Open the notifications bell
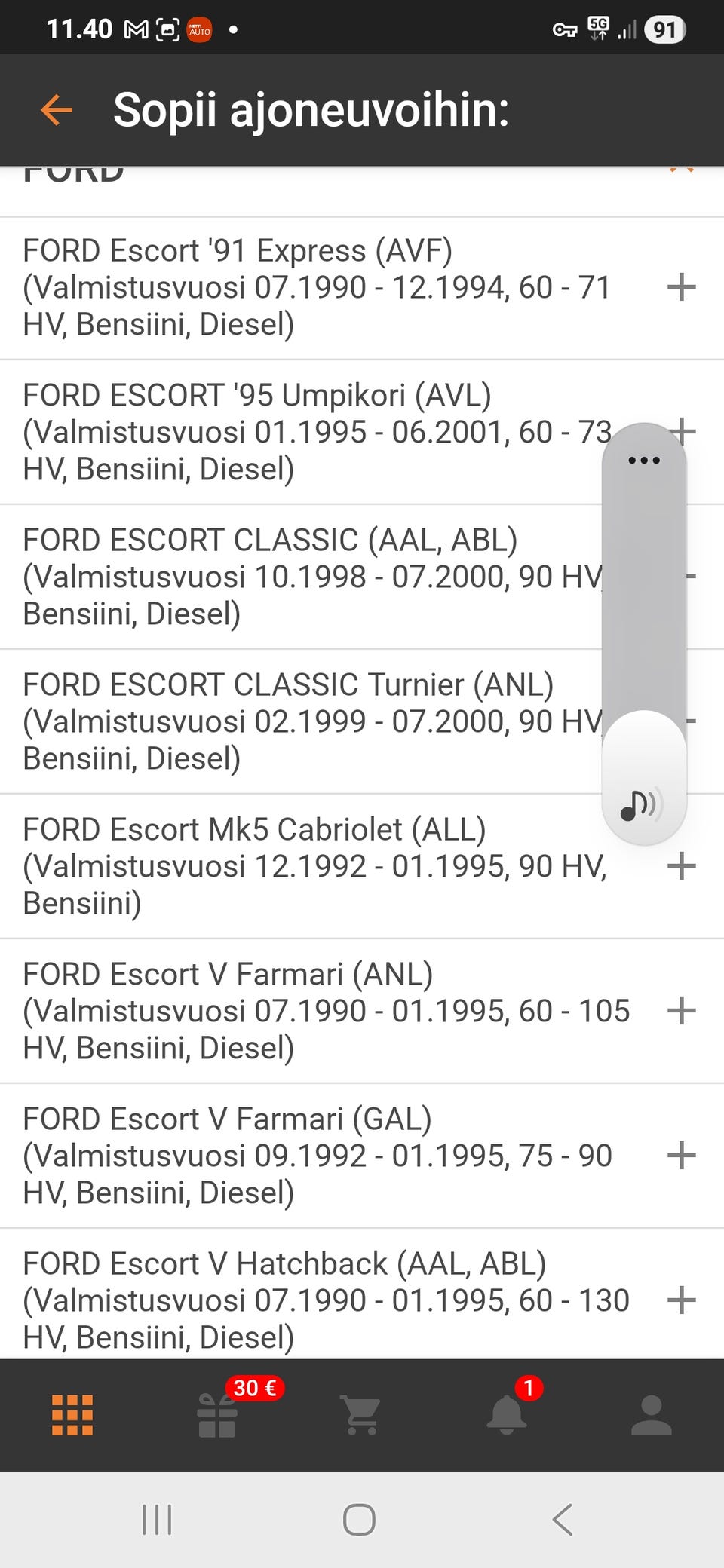The height and width of the screenshot is (1568, 724). coord(507,1415)
